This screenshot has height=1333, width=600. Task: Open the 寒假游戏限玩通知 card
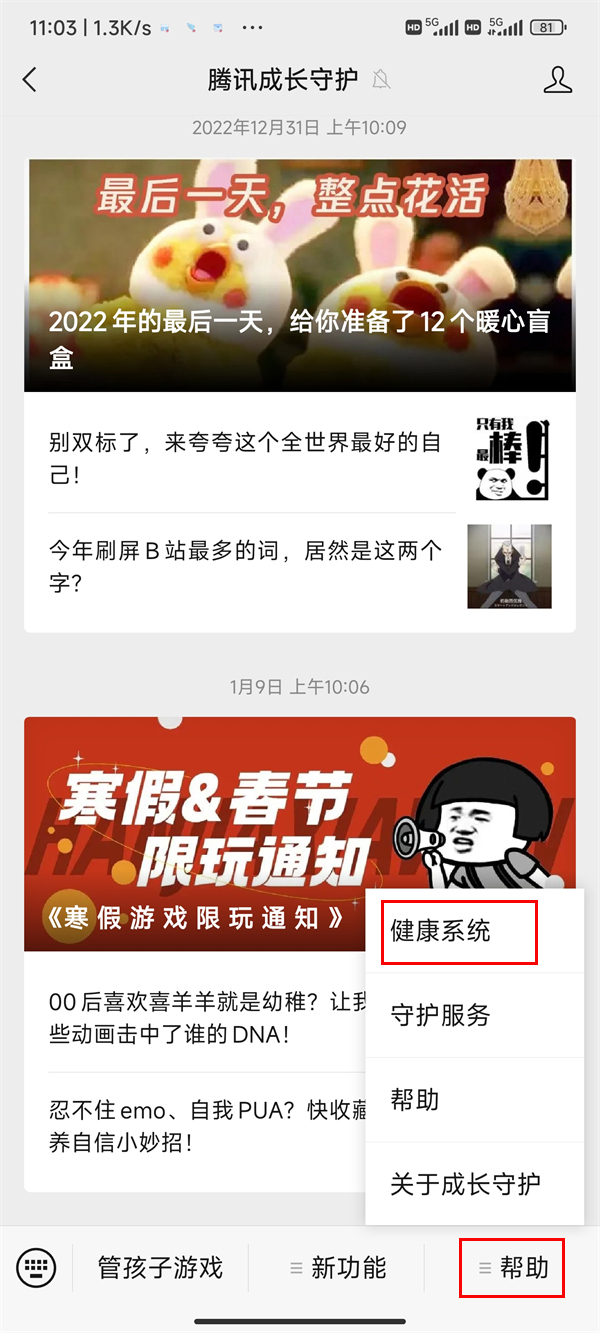point(200,833)
